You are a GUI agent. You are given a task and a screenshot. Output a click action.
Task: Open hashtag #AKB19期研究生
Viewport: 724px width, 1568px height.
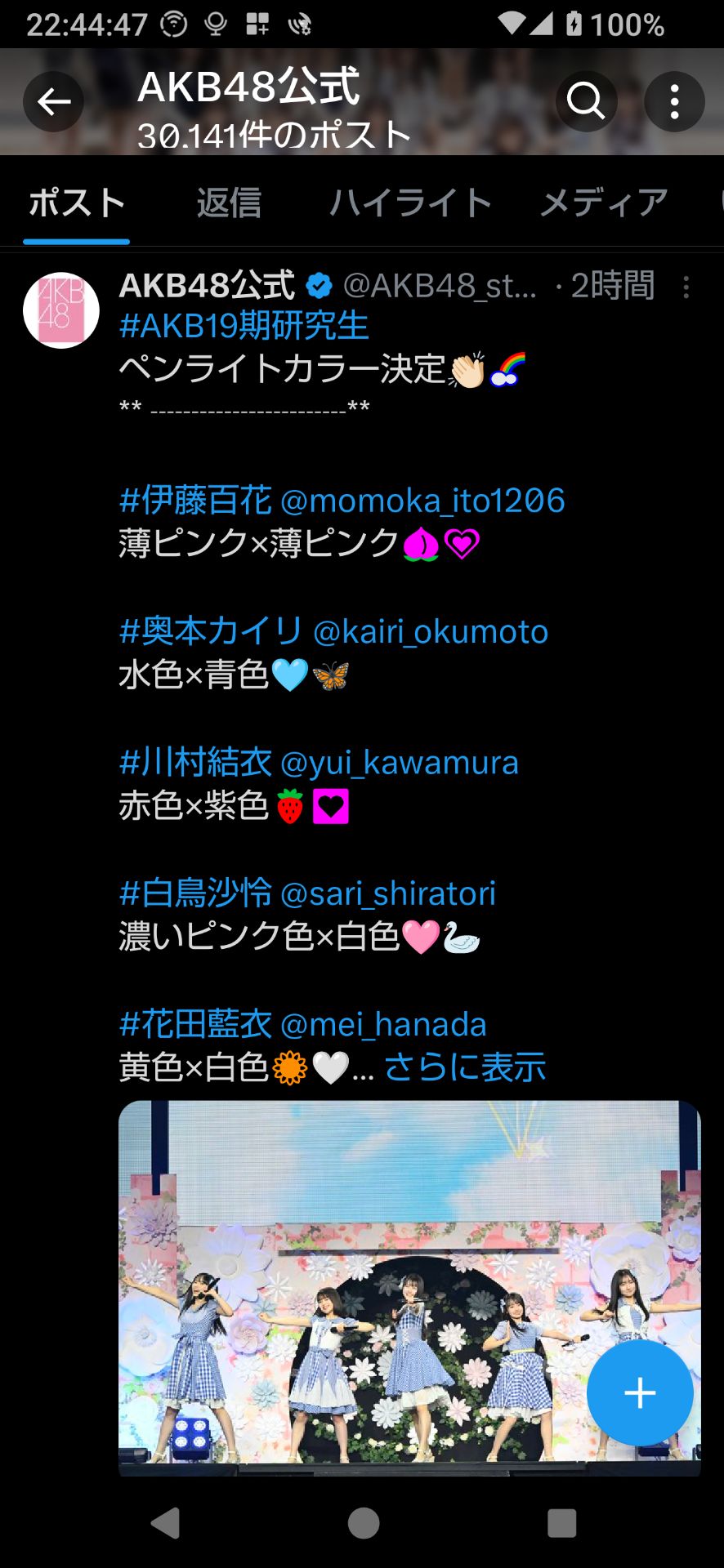point(244,326)
